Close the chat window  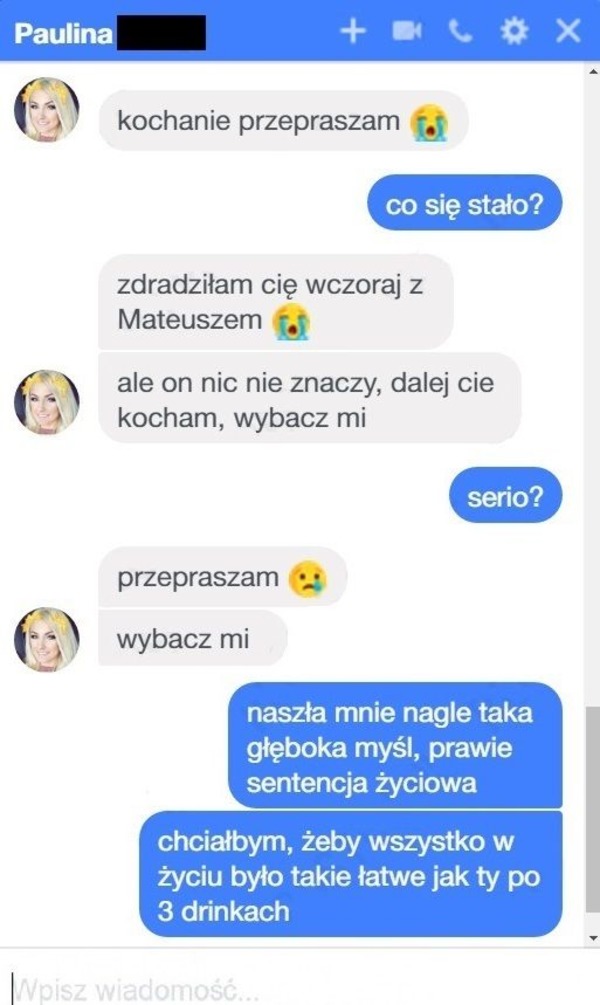click(x=568, y=31)
